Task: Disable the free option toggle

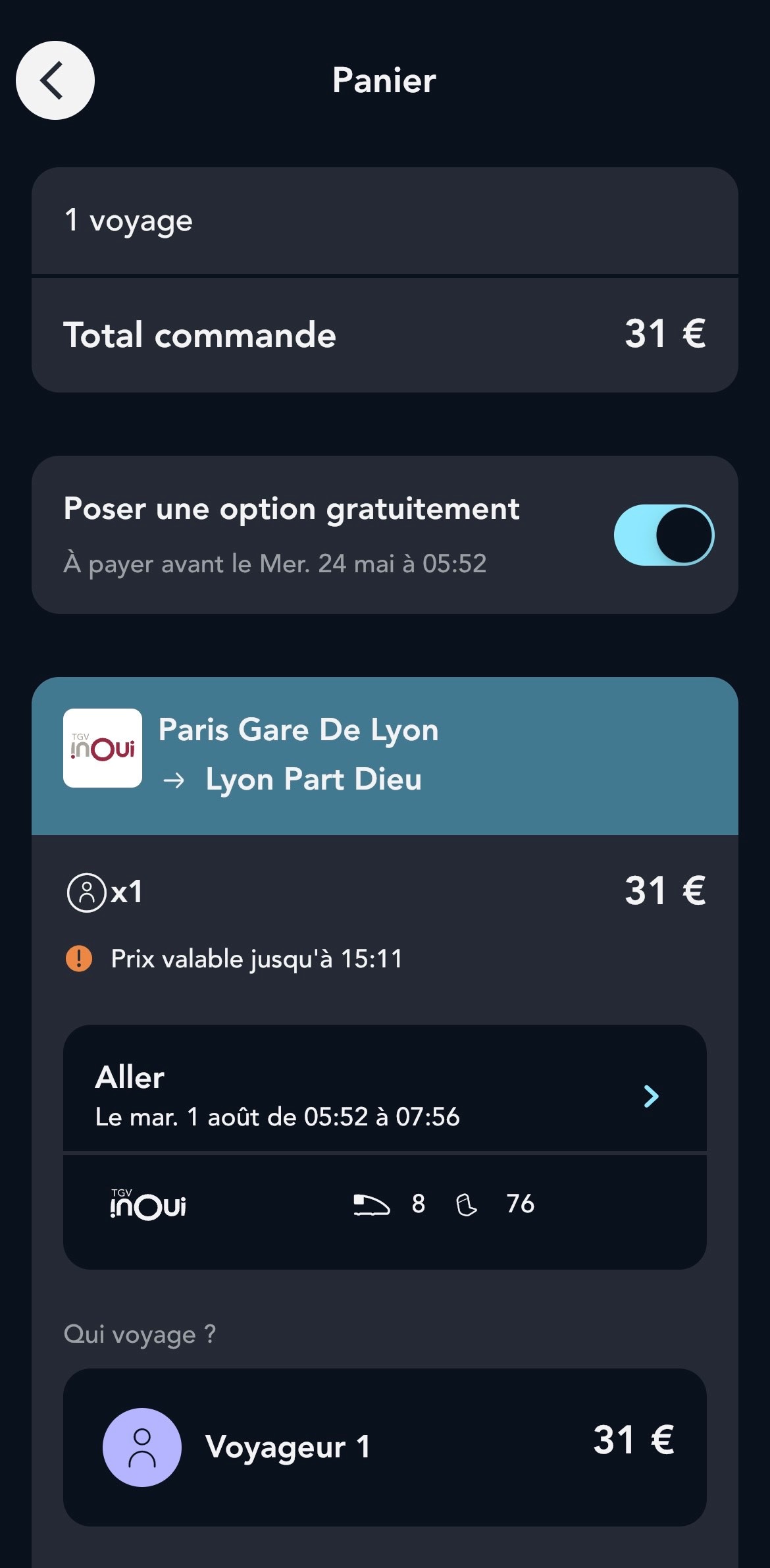Action: click(x=663, y=535)
